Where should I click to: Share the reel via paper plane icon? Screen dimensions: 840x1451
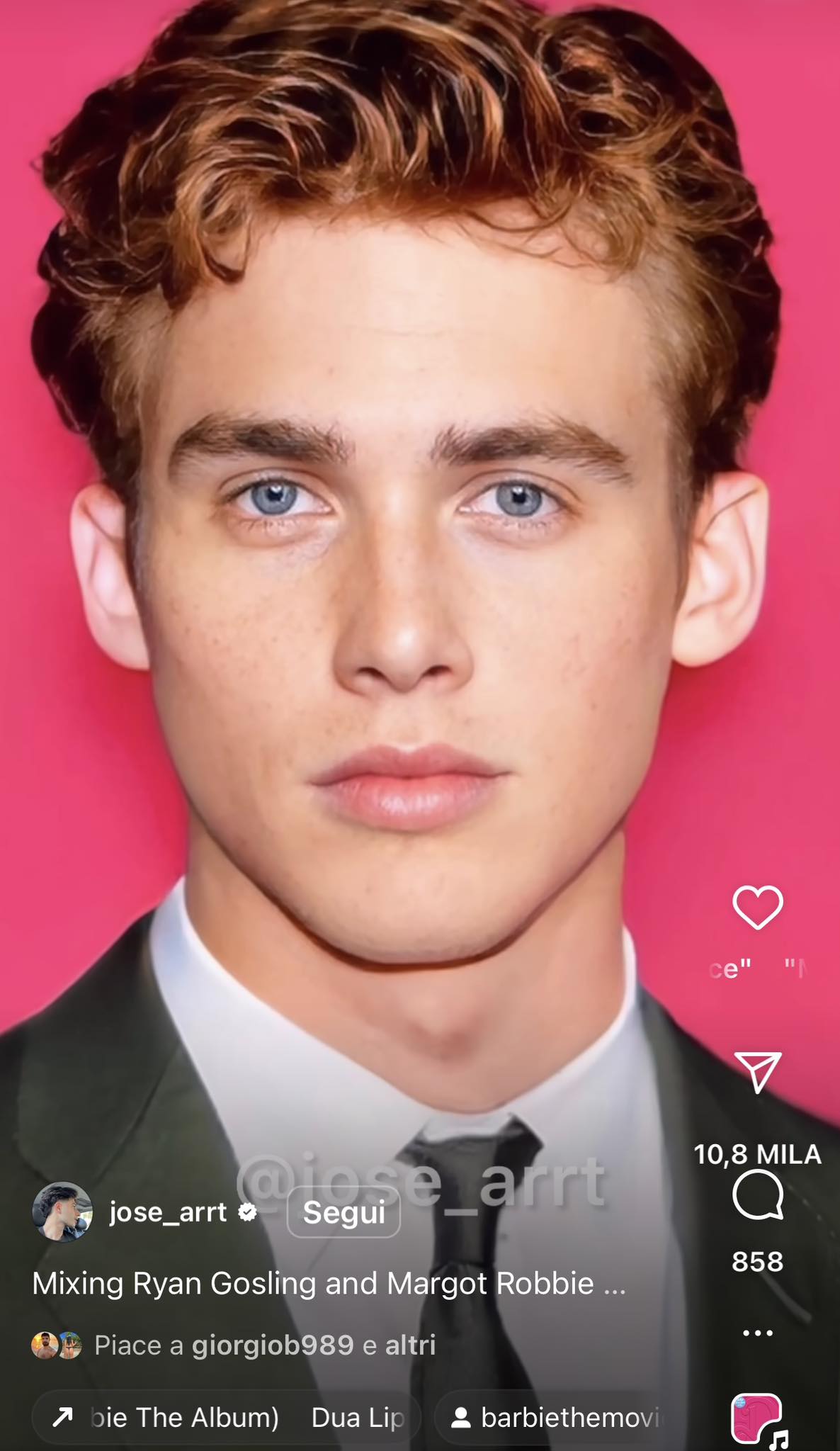(757, 1071)
